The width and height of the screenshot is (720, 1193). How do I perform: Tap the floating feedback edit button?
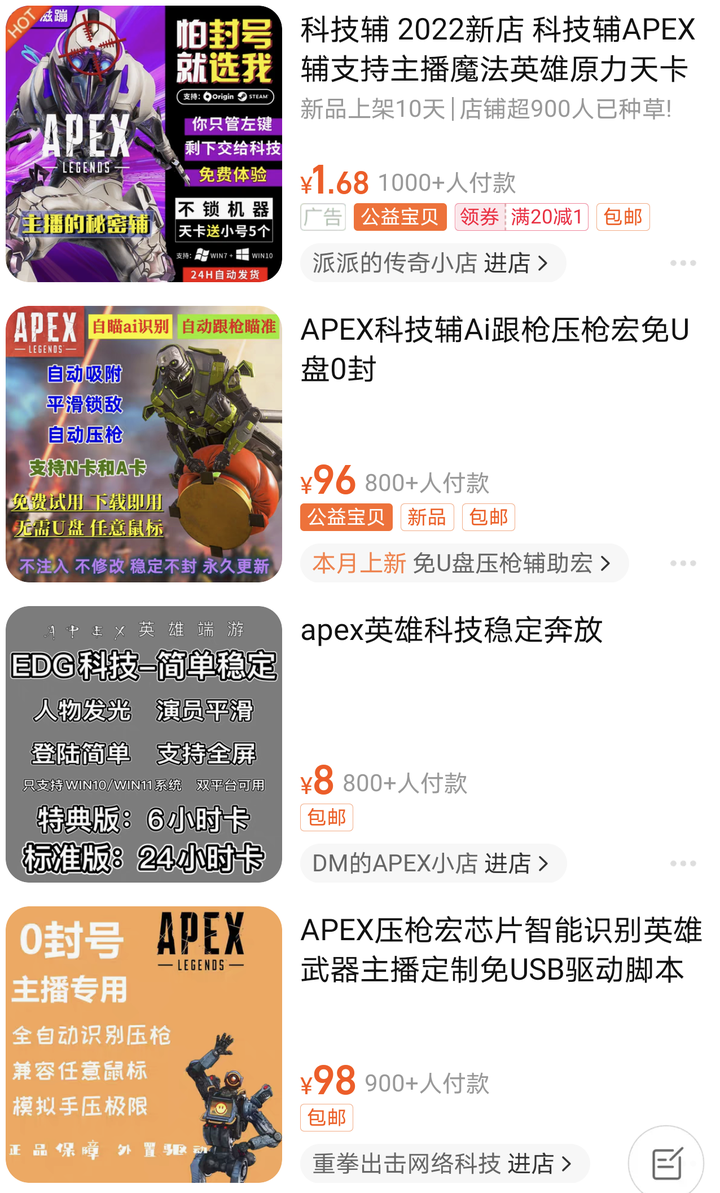(666, 1161)
